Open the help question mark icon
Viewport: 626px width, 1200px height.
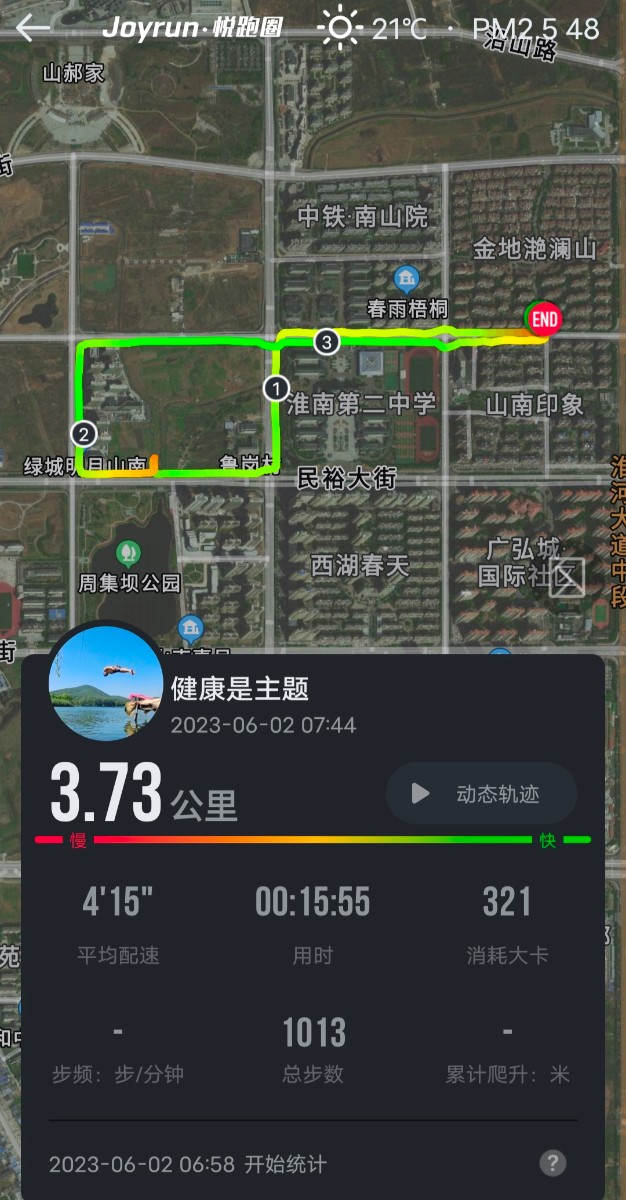(x=553, y=1163)
